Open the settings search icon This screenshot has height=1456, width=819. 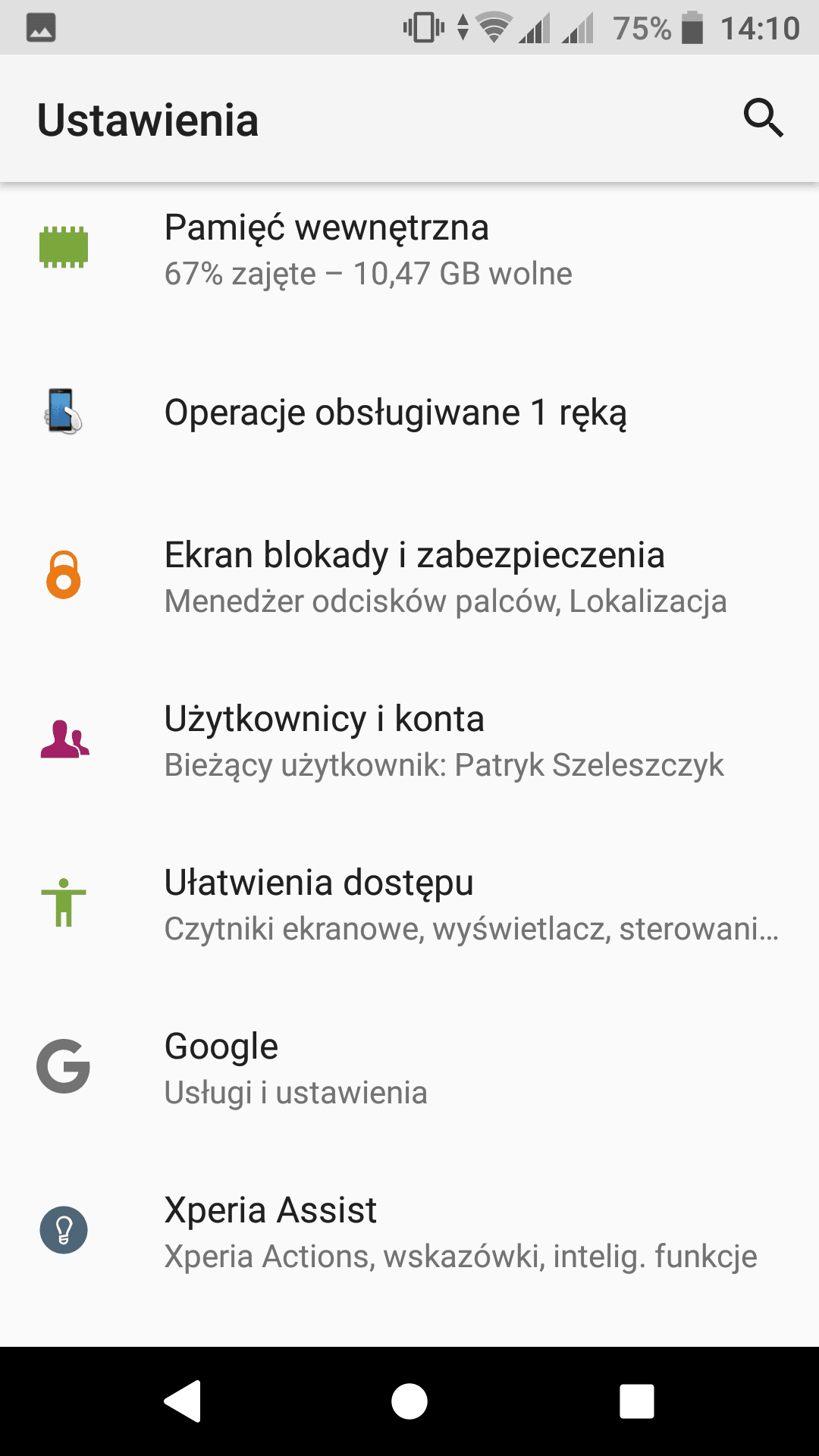[x=763, y=118]
